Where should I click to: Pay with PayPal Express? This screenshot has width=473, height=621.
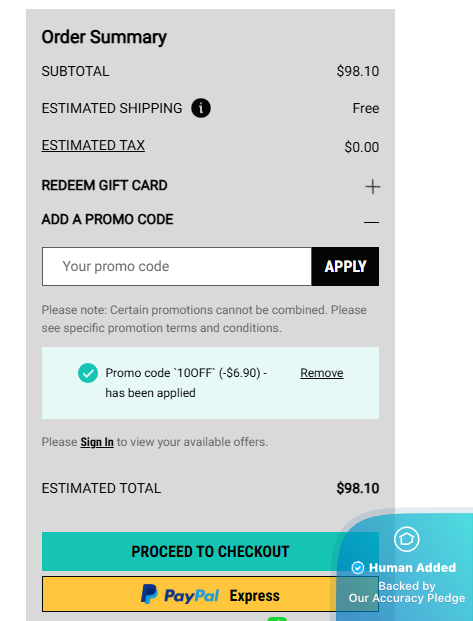[210, 594]
